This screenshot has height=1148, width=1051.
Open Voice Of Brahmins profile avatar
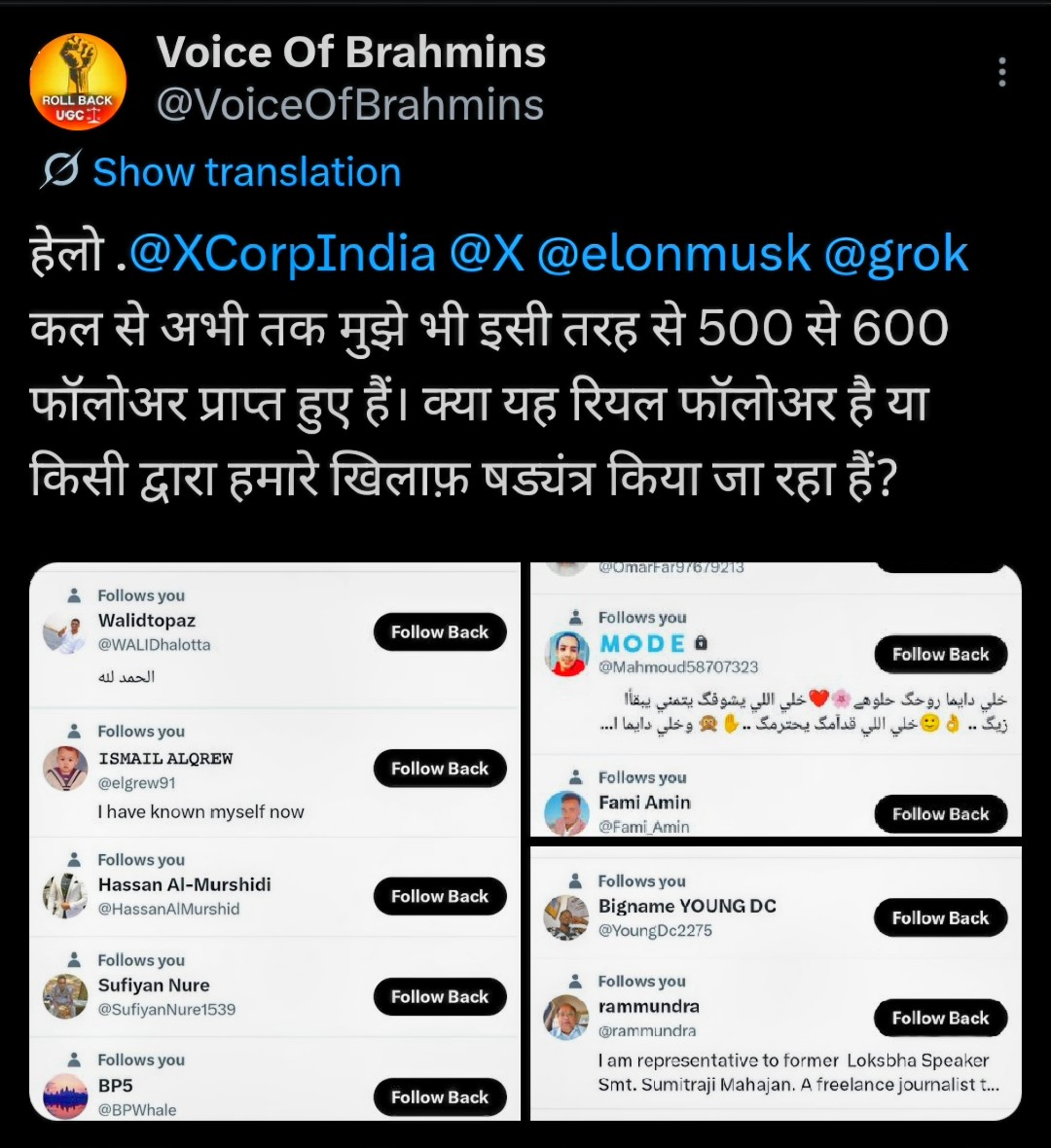(78, 82)
